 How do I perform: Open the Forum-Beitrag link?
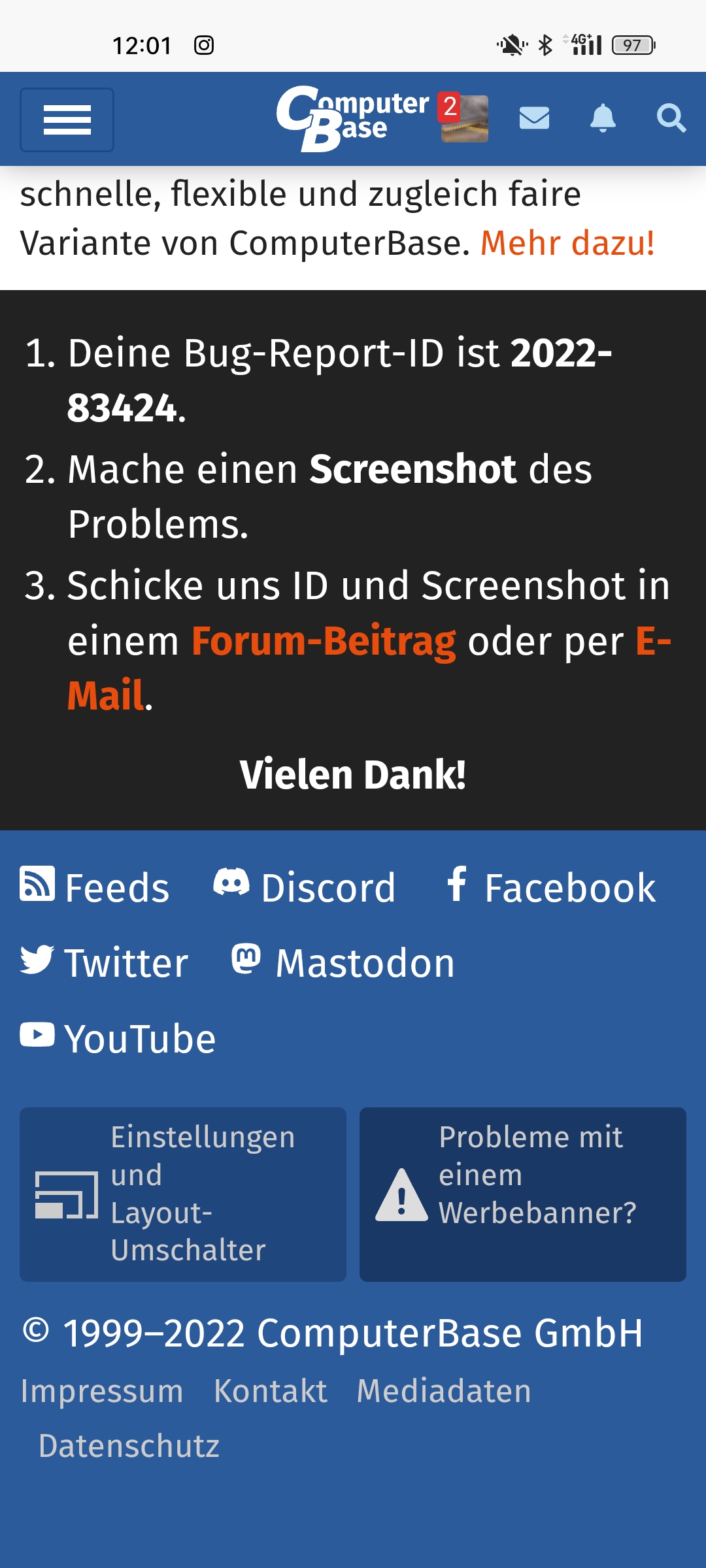click(324, 641)
